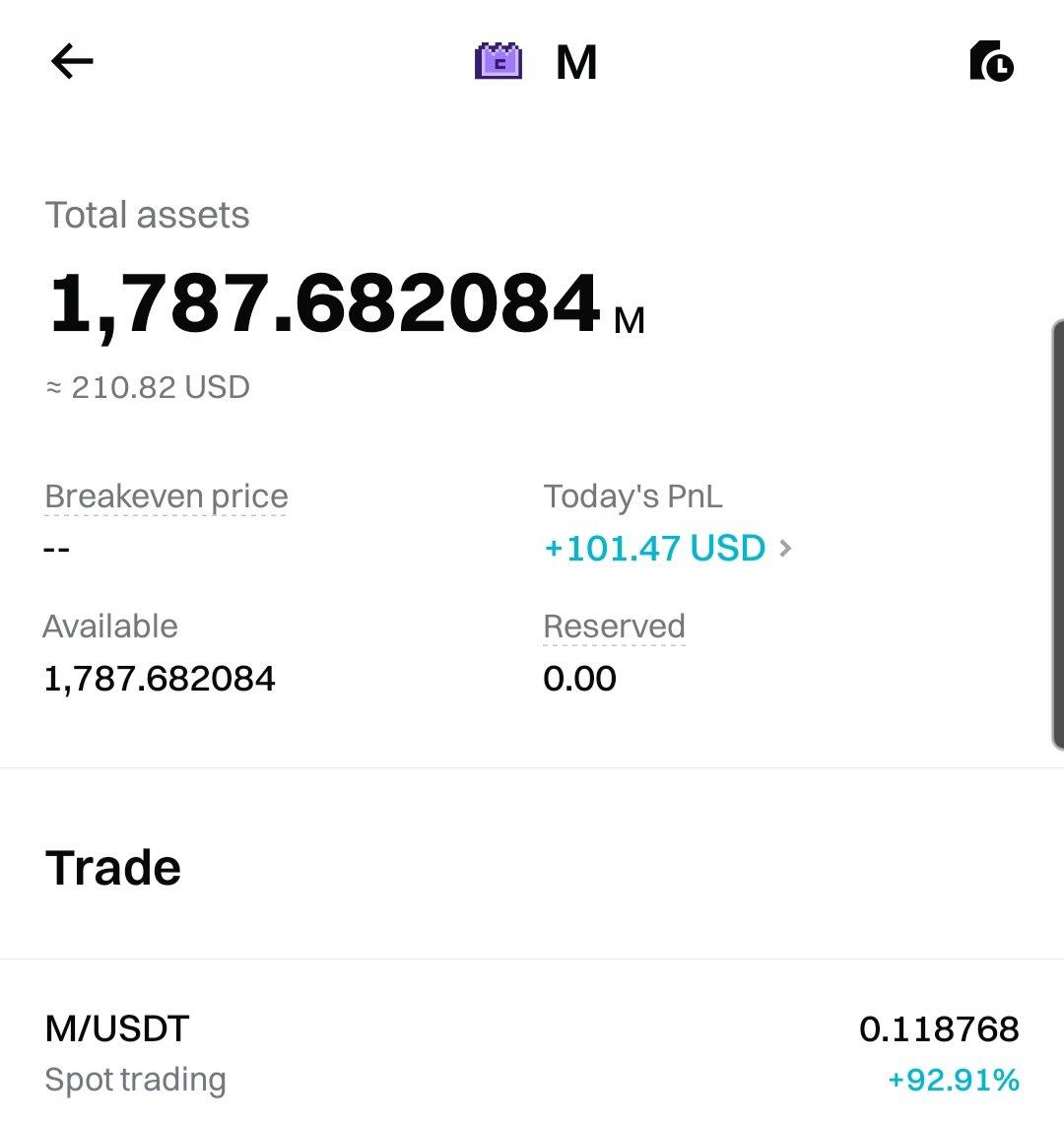This screenshot has height=1126, width=1064.
Task: Show Reserved balance explanation
Action: [x=614, y=627]
